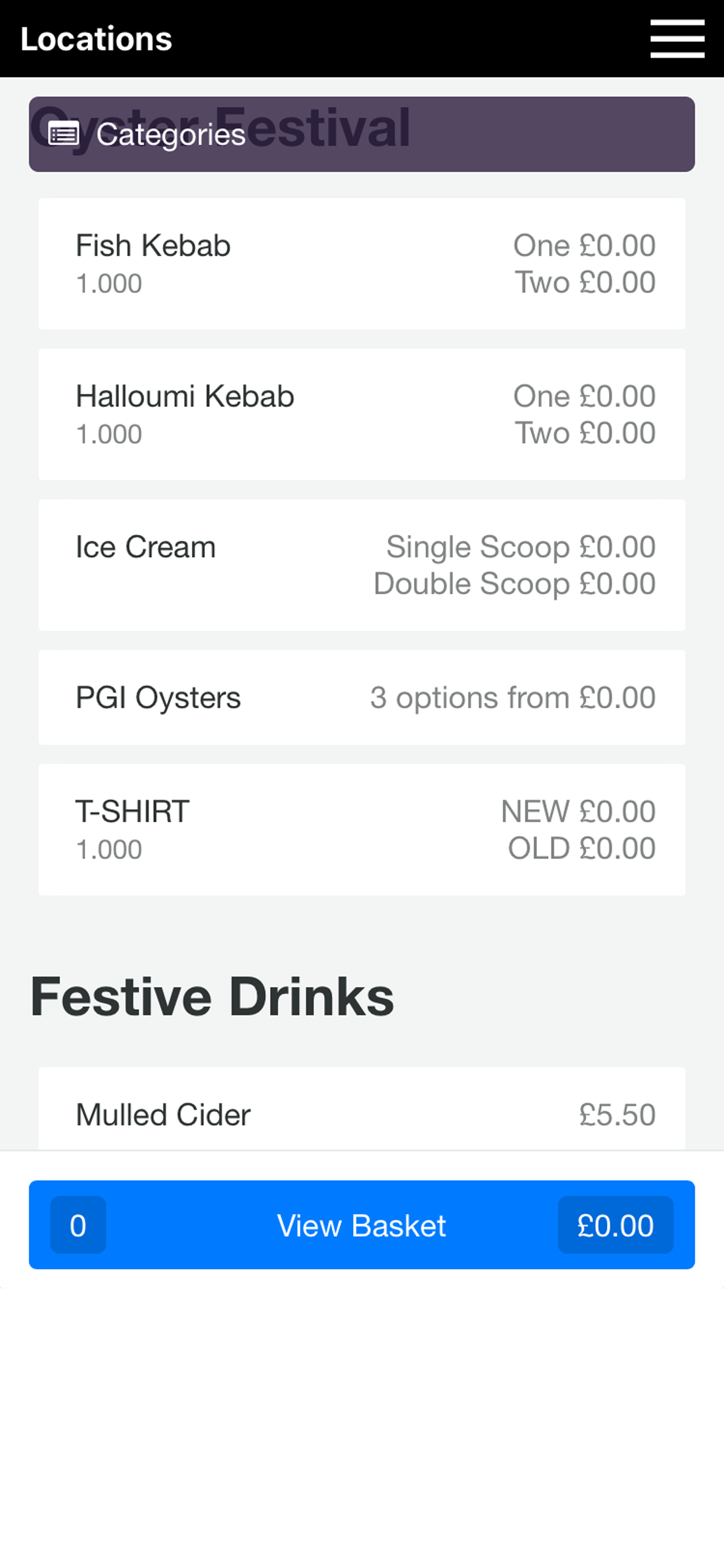Choose the Halloumi Kebab item
The width and height of the screenshot is (724, 1568).
(x=362, y=415)
